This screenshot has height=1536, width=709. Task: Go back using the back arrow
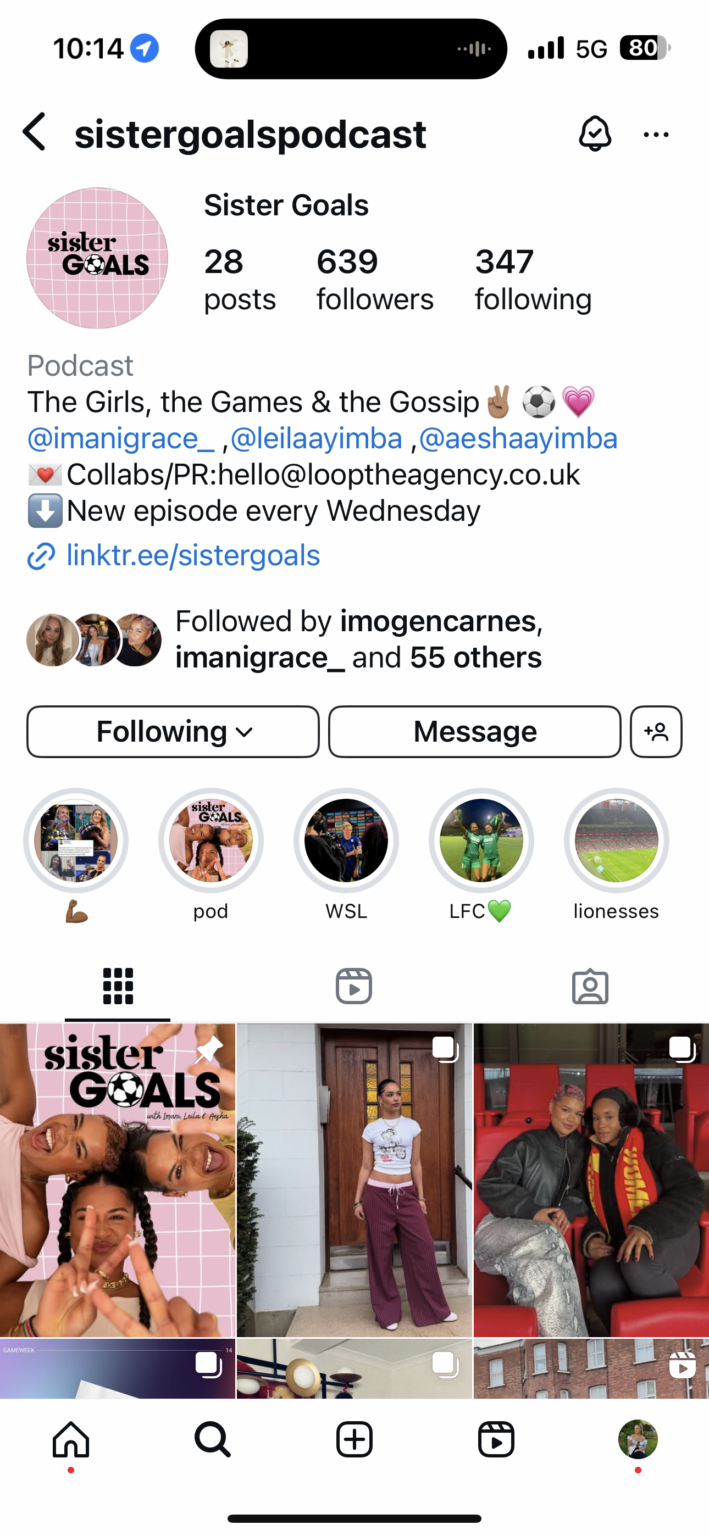pyautogui.click(x=34, y=132)
